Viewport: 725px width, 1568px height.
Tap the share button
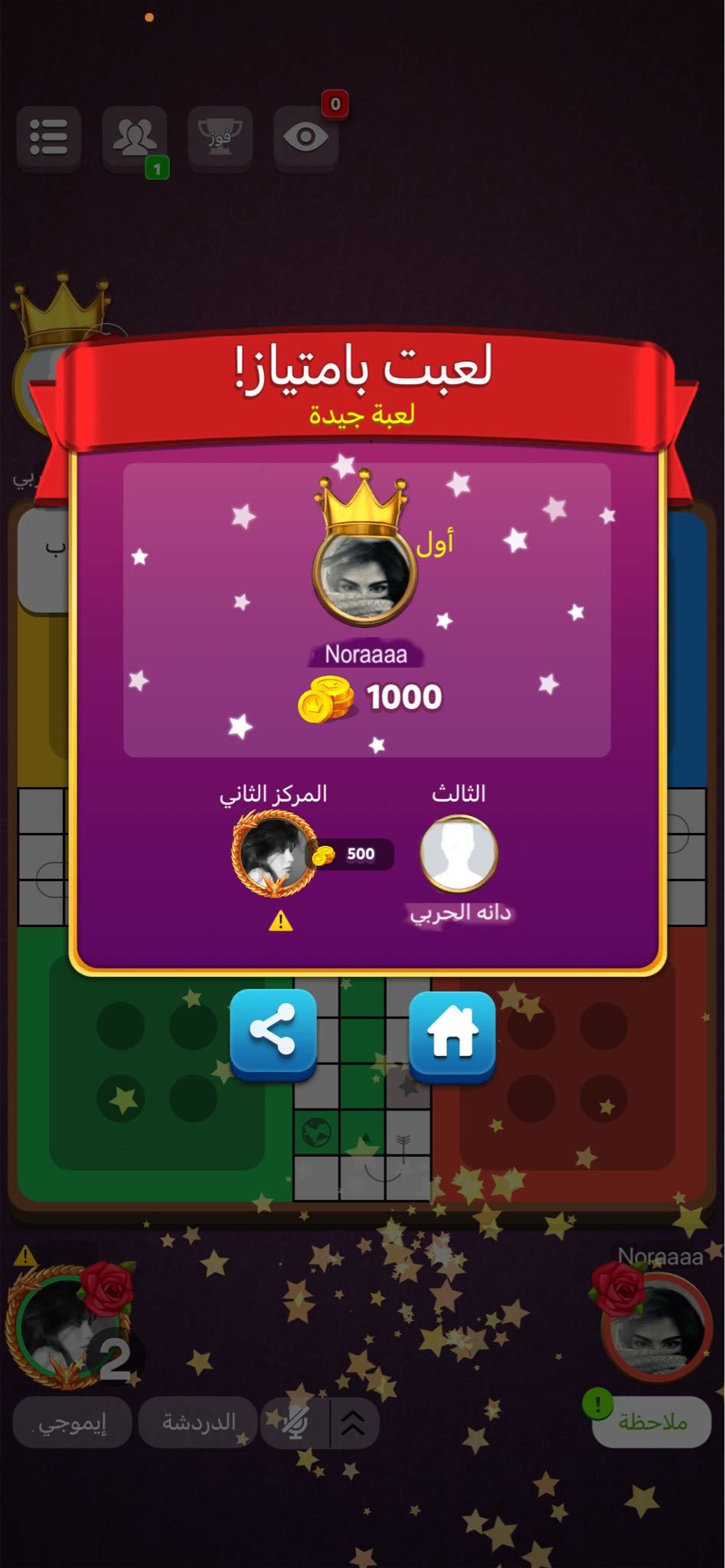point(273,1034)
